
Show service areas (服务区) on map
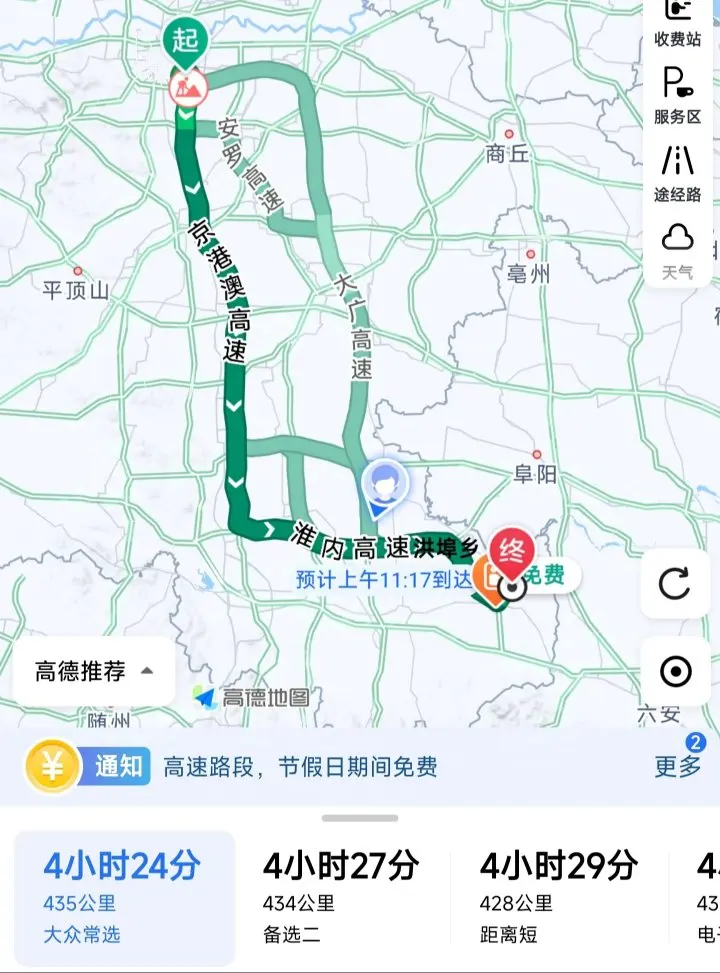(677, 96)
